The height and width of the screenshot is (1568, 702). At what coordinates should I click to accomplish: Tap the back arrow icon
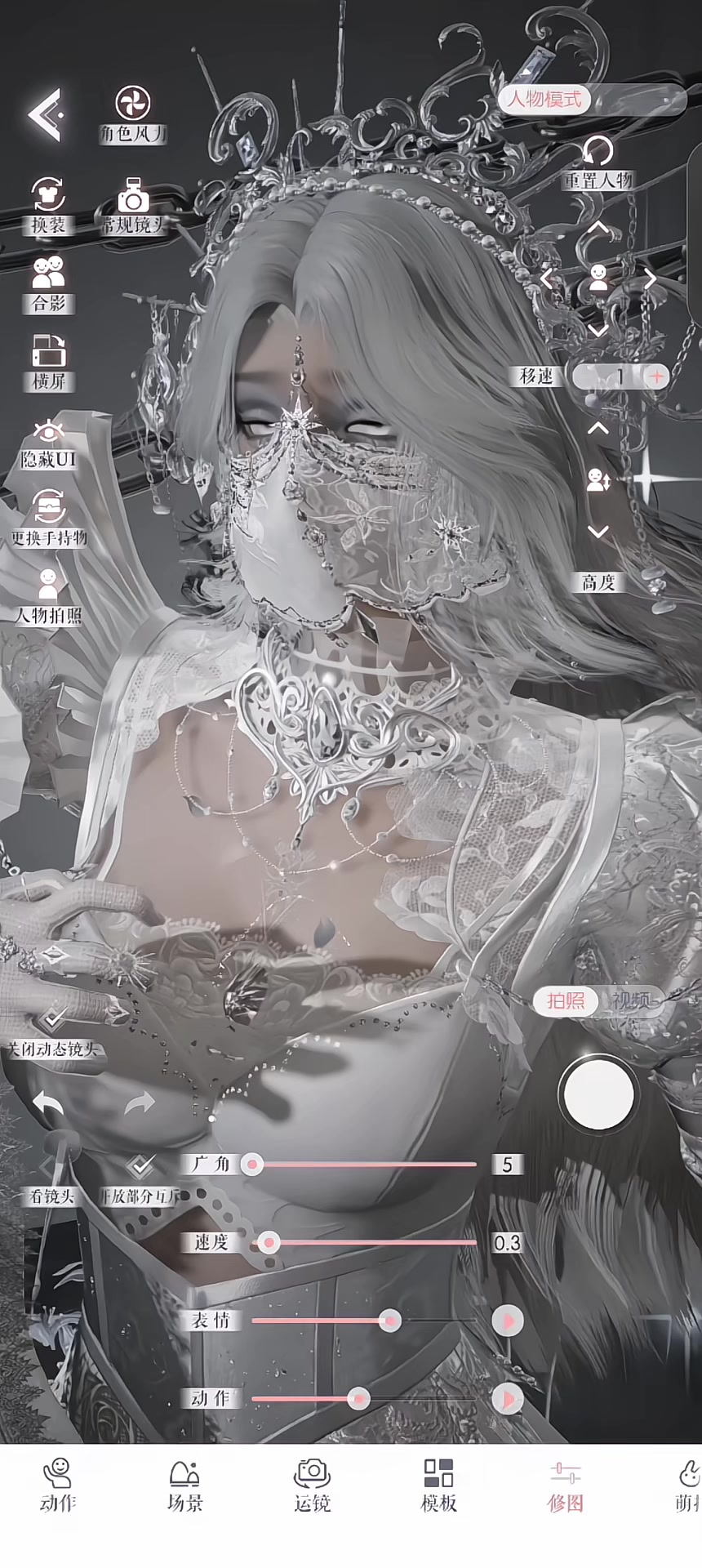46,114
